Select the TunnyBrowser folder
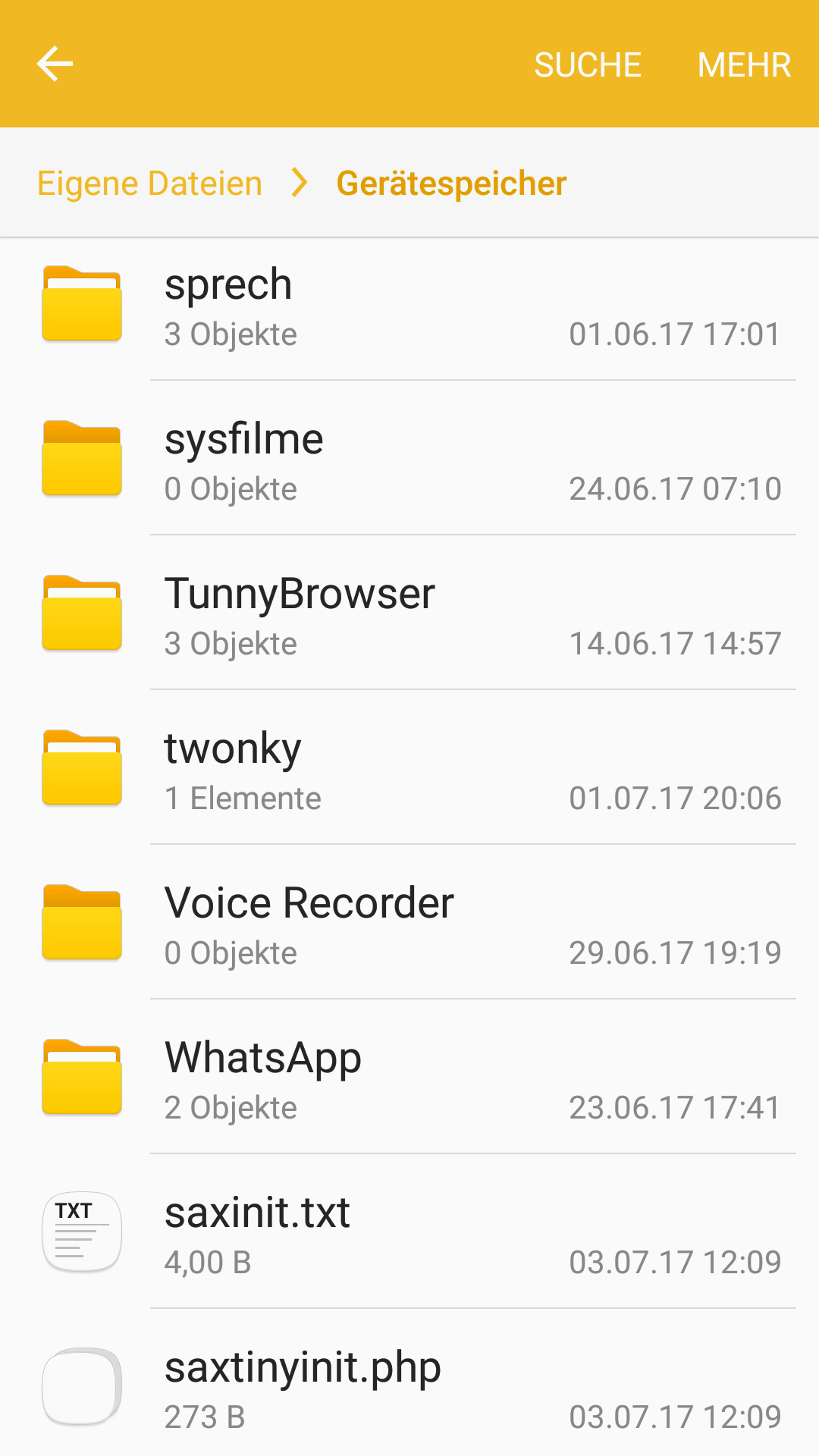This screenshot has height=1456, width=819. 409,617
